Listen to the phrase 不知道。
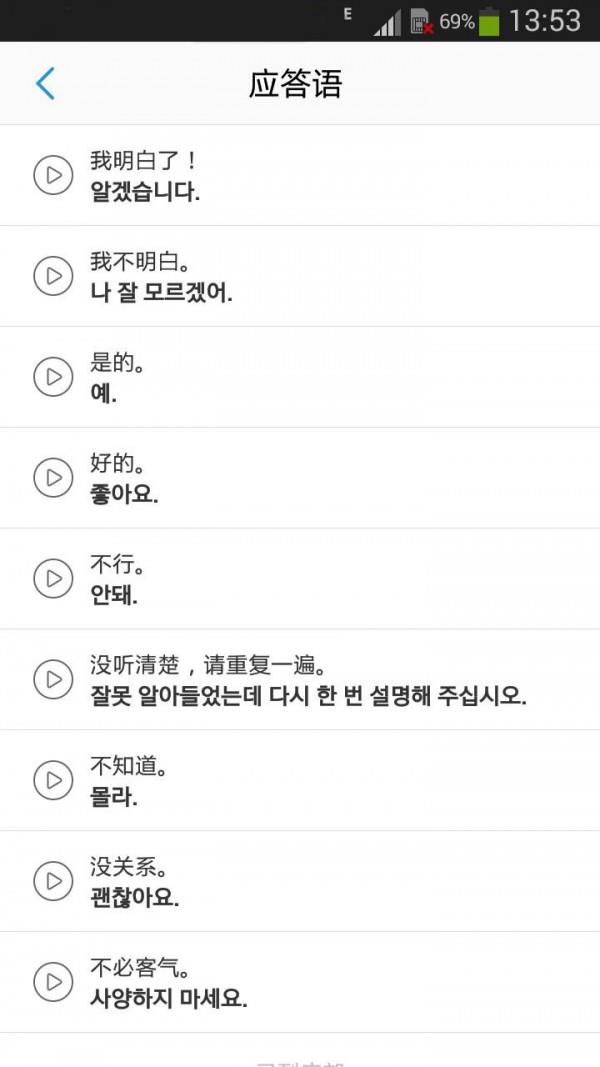600x1067 pixels. click(x=53, y=781)
